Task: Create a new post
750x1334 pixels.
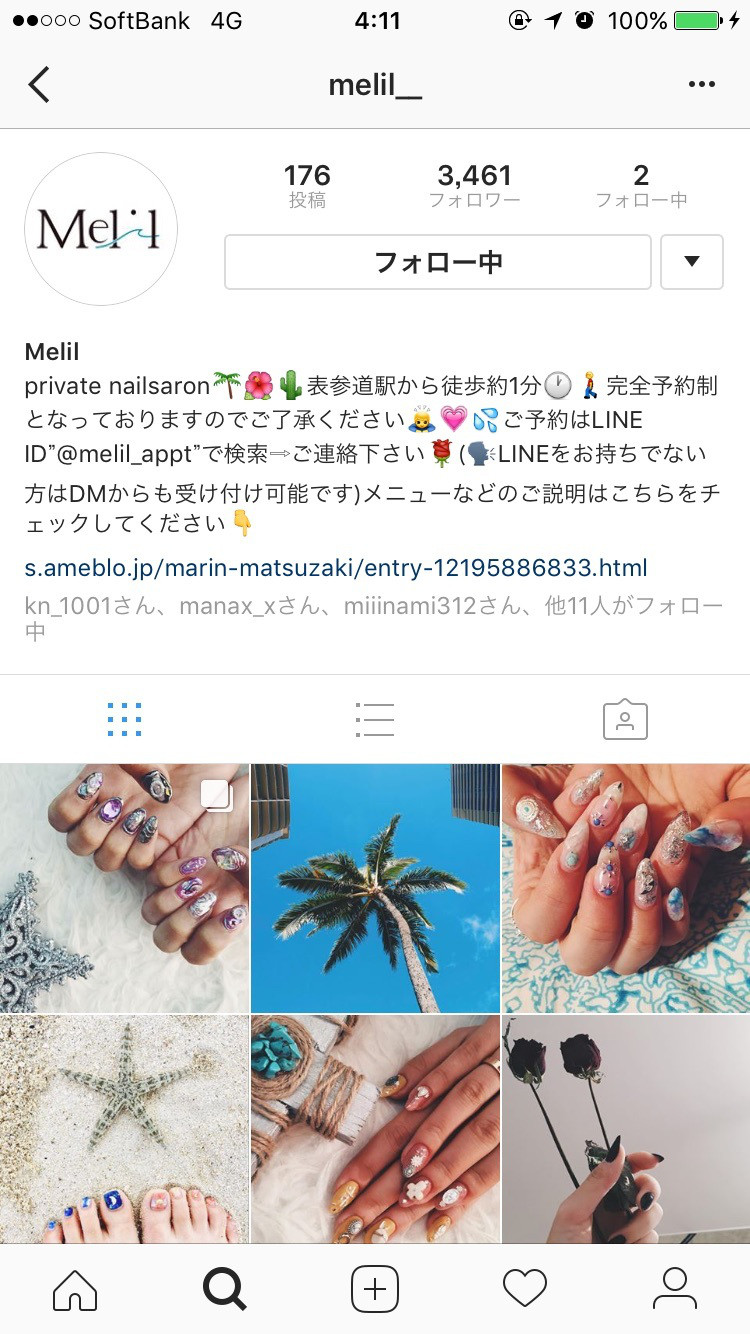Action: 375,1289
